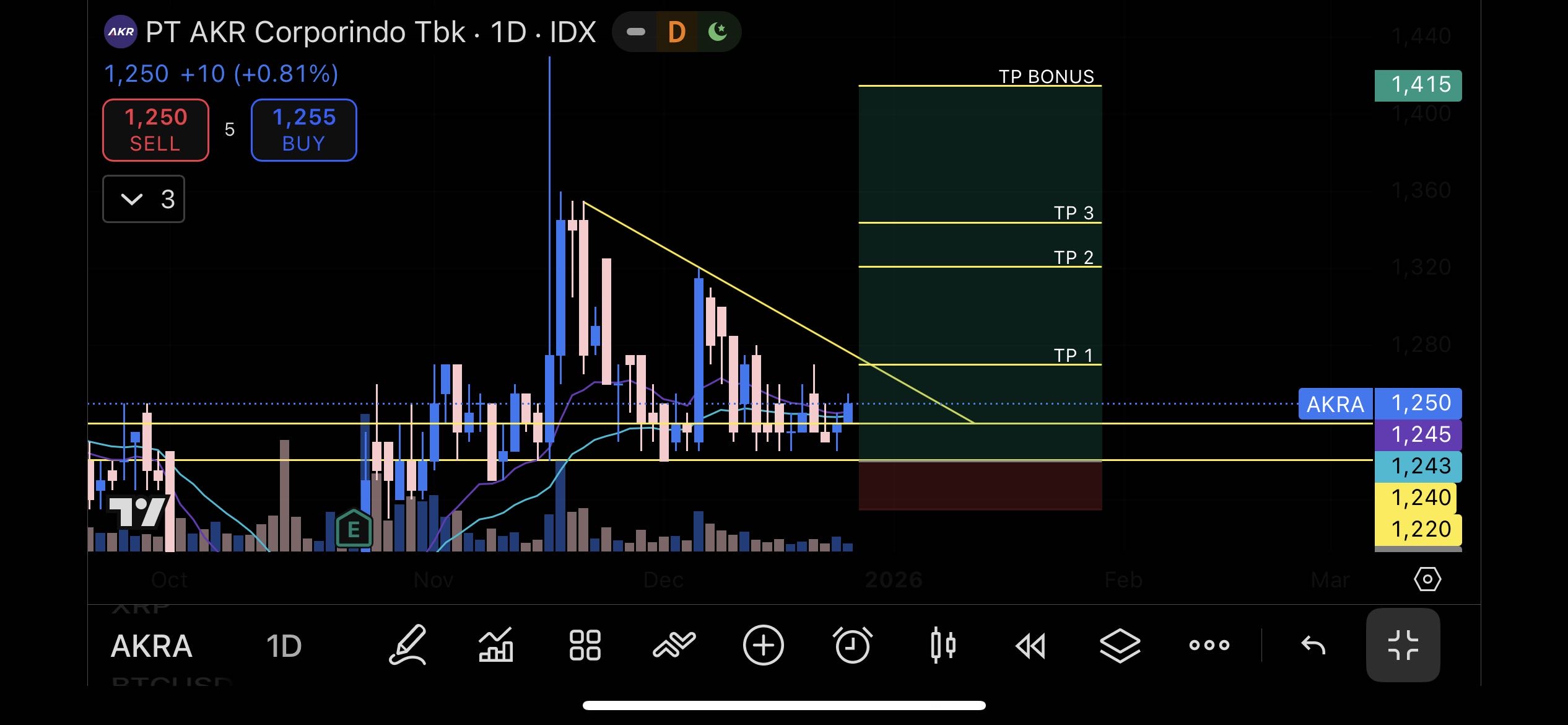The image size is (1568, 725).
Task: Undo the last chart action
Action: 1313,645
